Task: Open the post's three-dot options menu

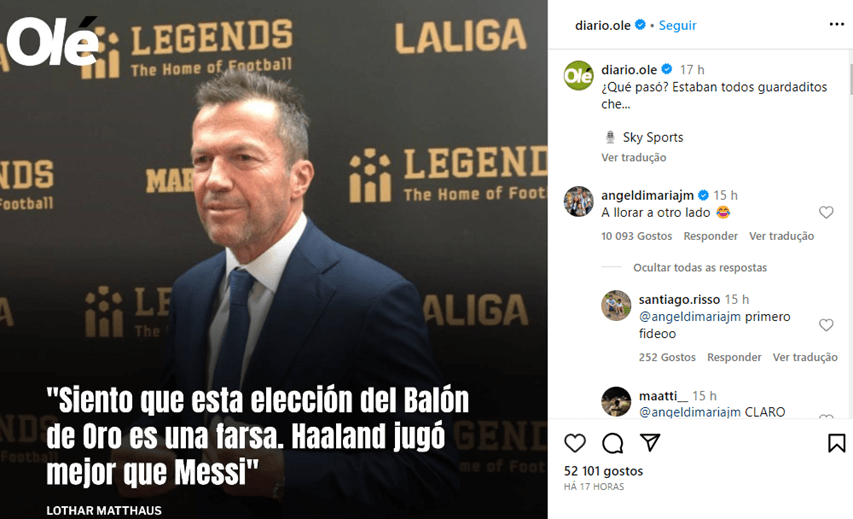Action: coord(836,24)
